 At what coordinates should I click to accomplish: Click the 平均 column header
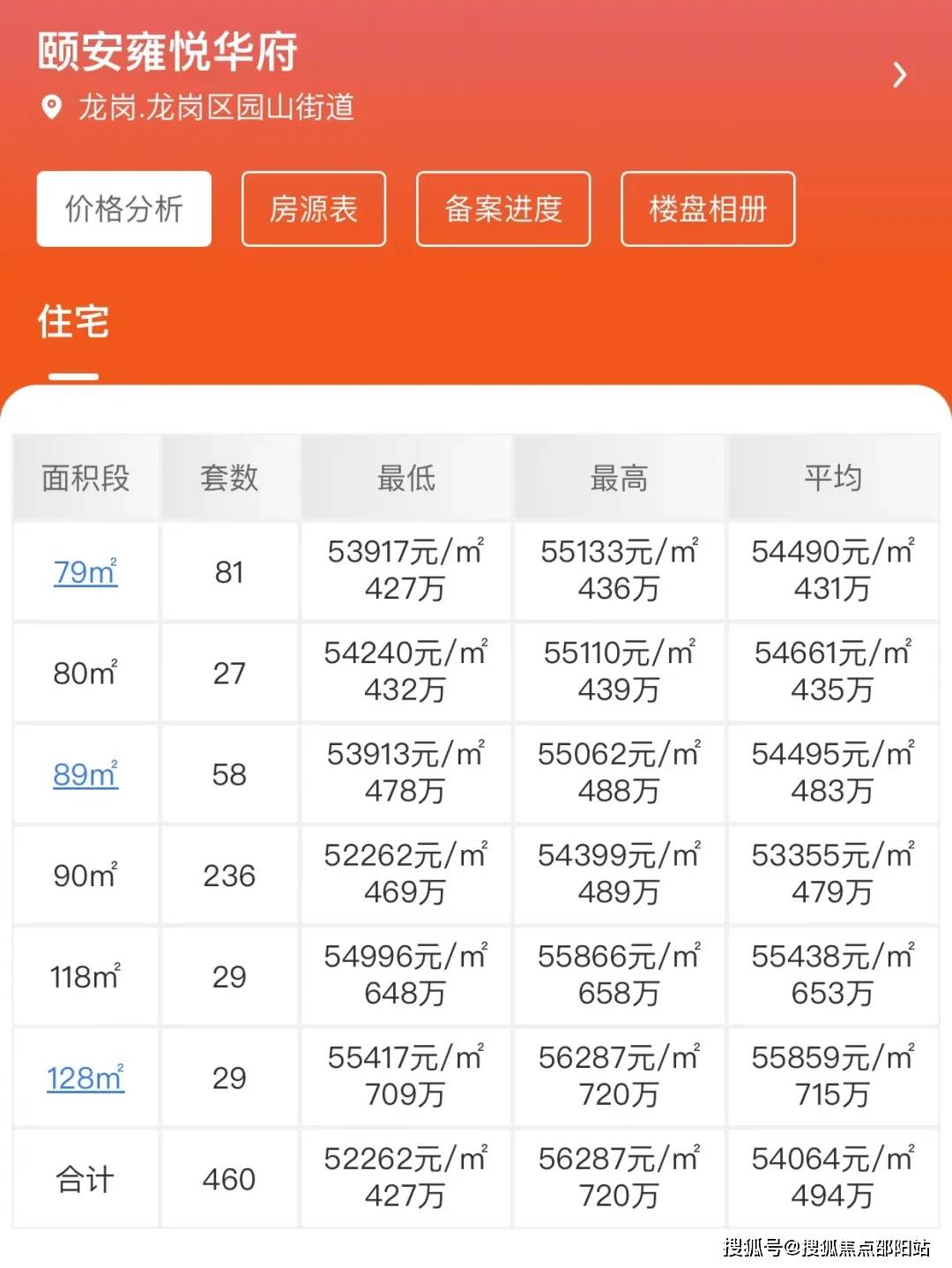(x=833, y=477)
